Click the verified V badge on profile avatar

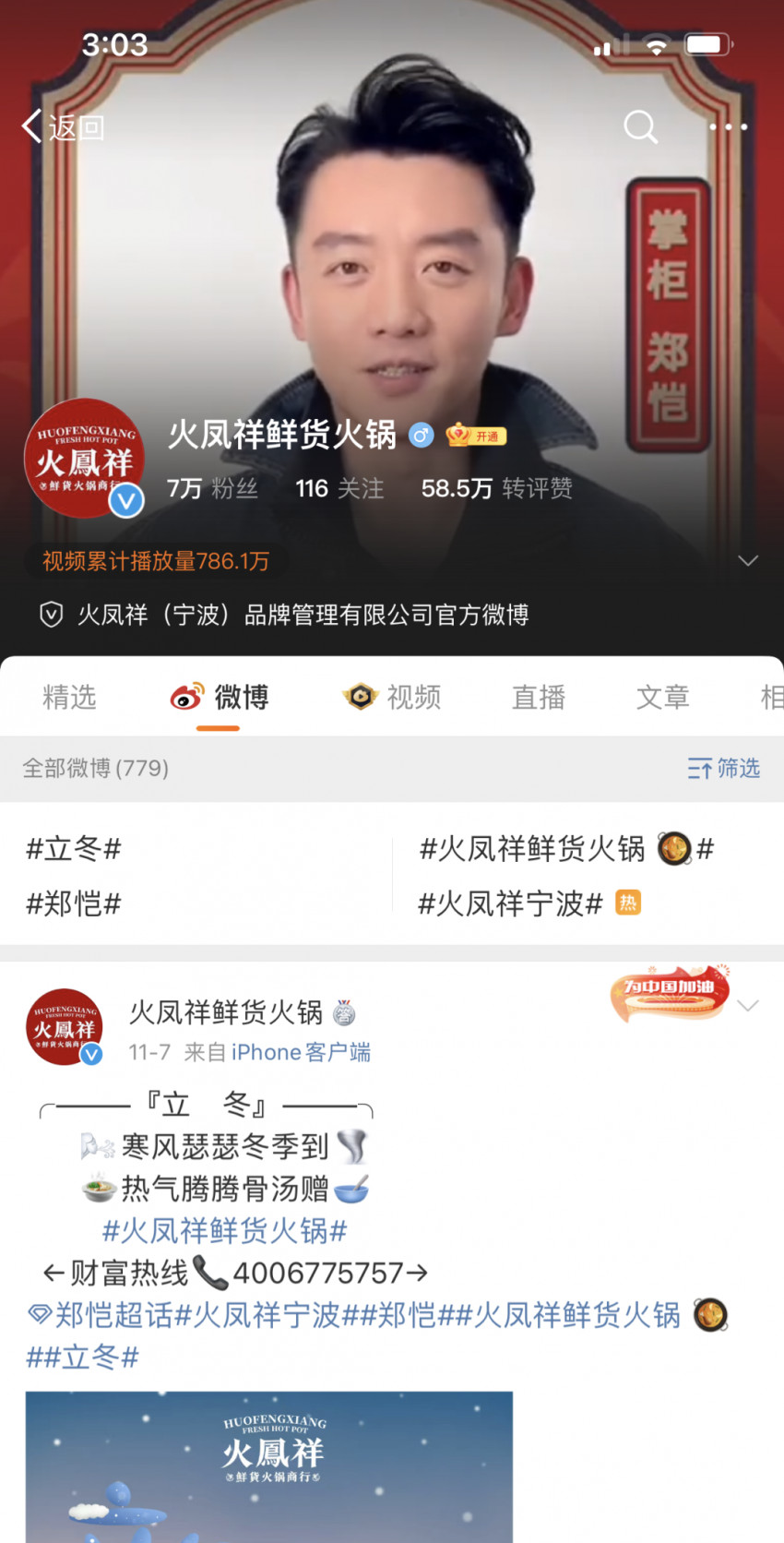coord(127,503)
